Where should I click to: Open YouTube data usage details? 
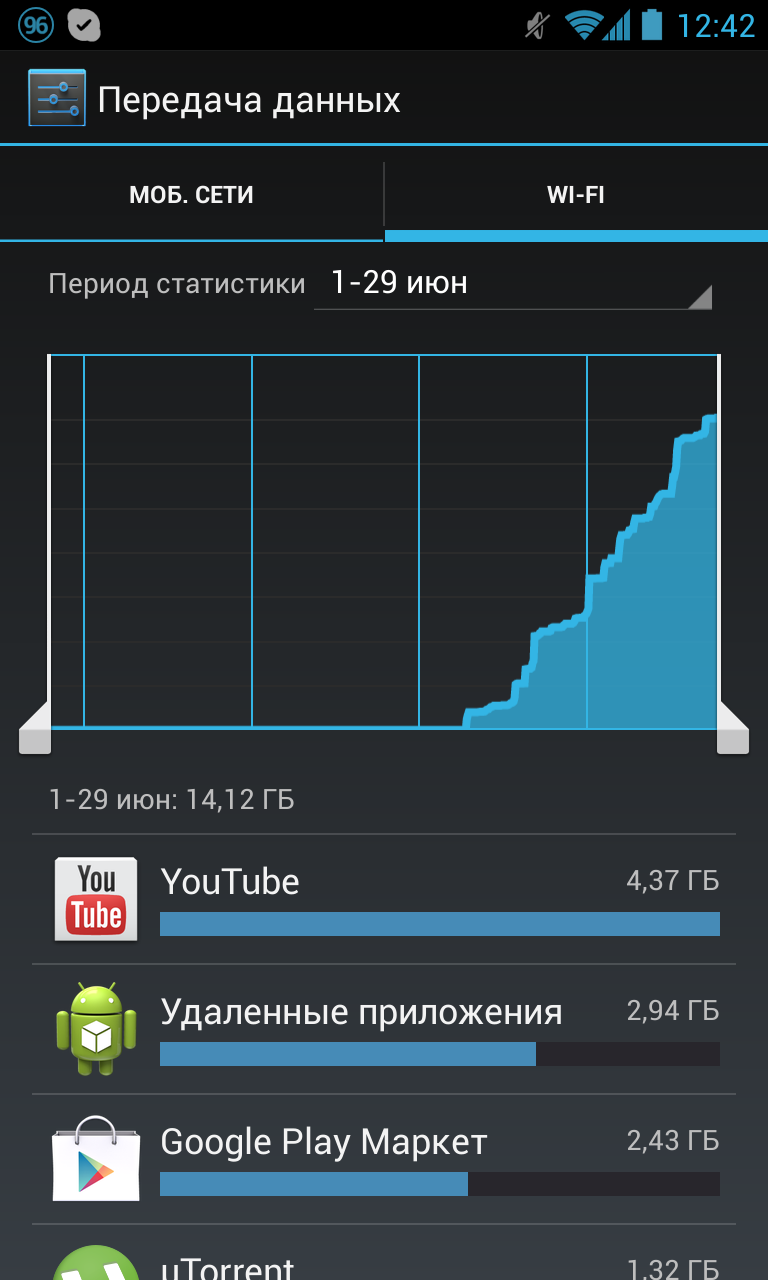point(384,899)
